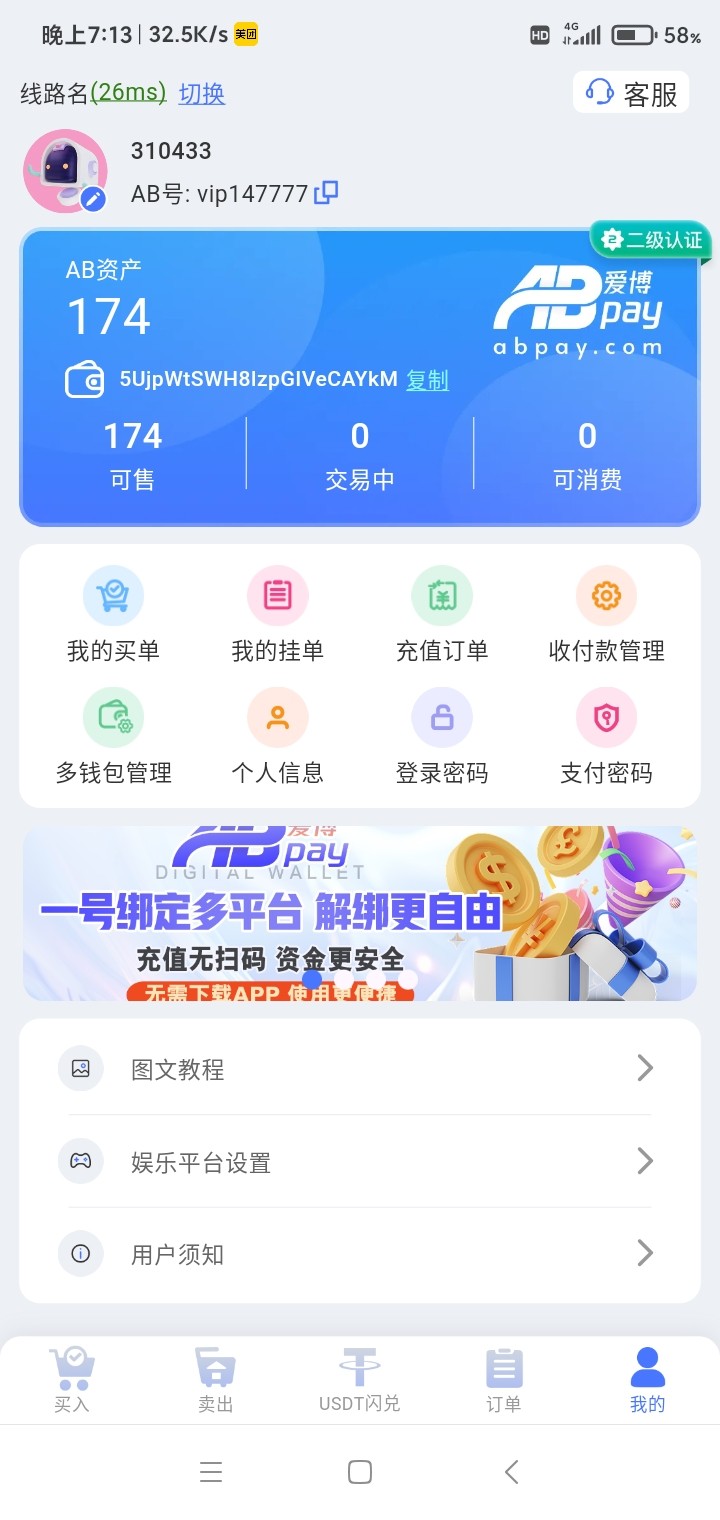This screenshot has height=1520, width=720.
Task: Tap the 客服 customer service button
Action: 631,93
